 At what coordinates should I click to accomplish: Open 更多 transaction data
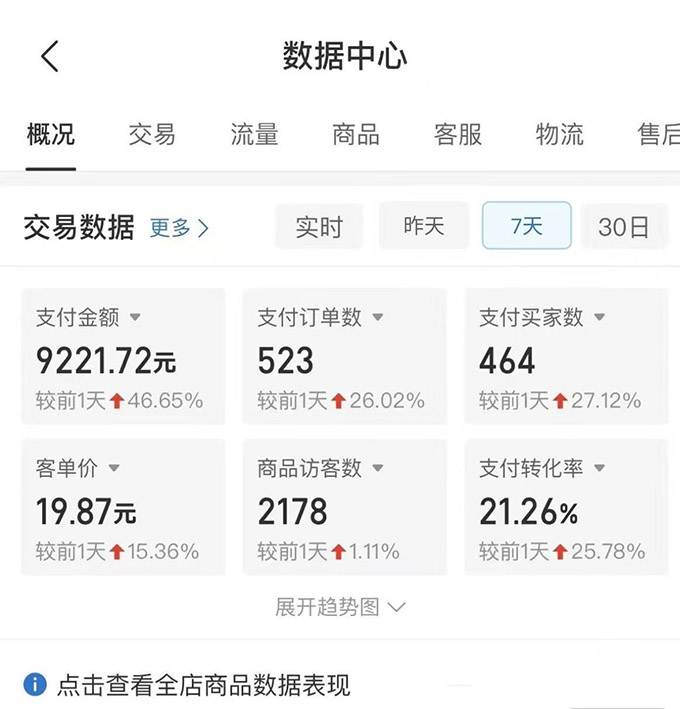tap(180, 228)
